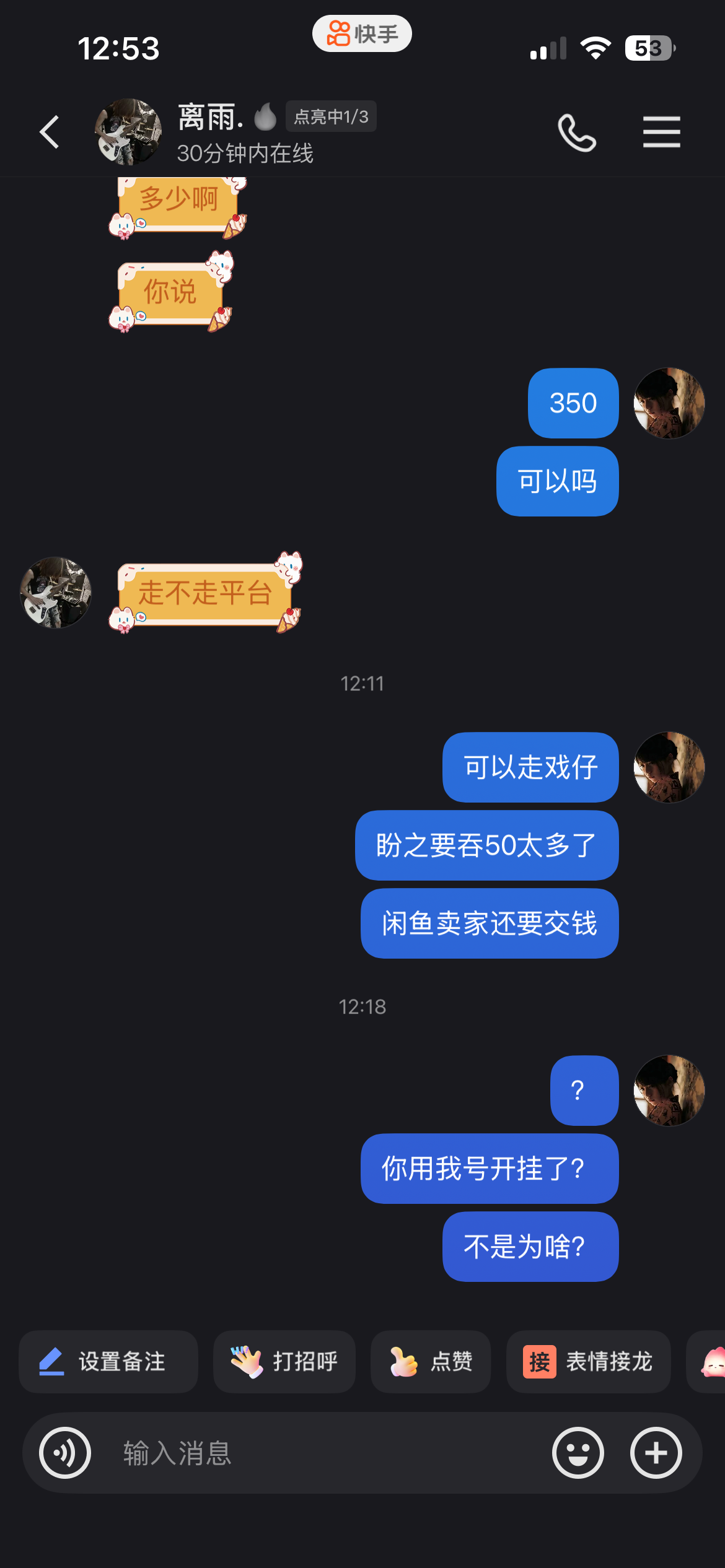Tap the 表情接龙 emoji chain chip

pos(587,1362)
